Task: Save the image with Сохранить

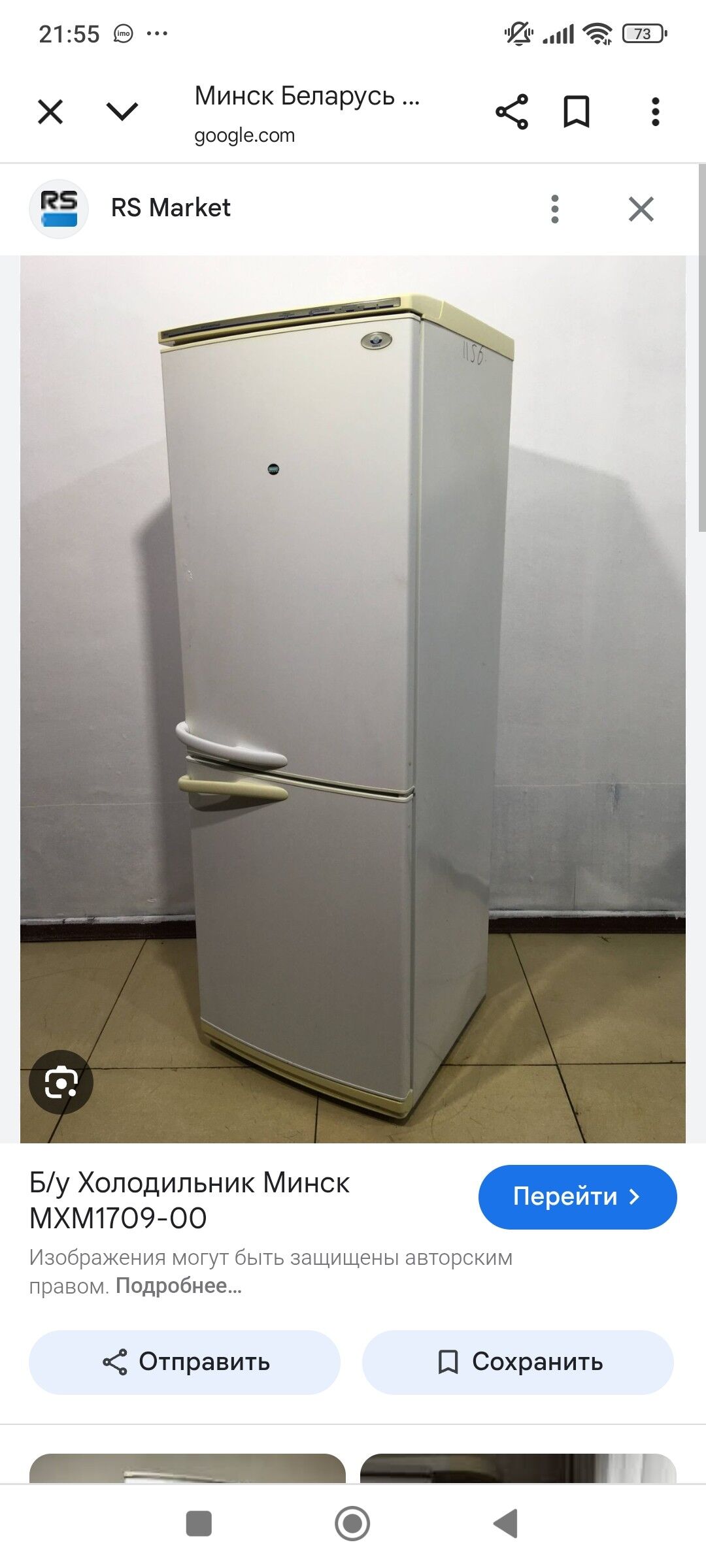Action: tap(518, 1362)
